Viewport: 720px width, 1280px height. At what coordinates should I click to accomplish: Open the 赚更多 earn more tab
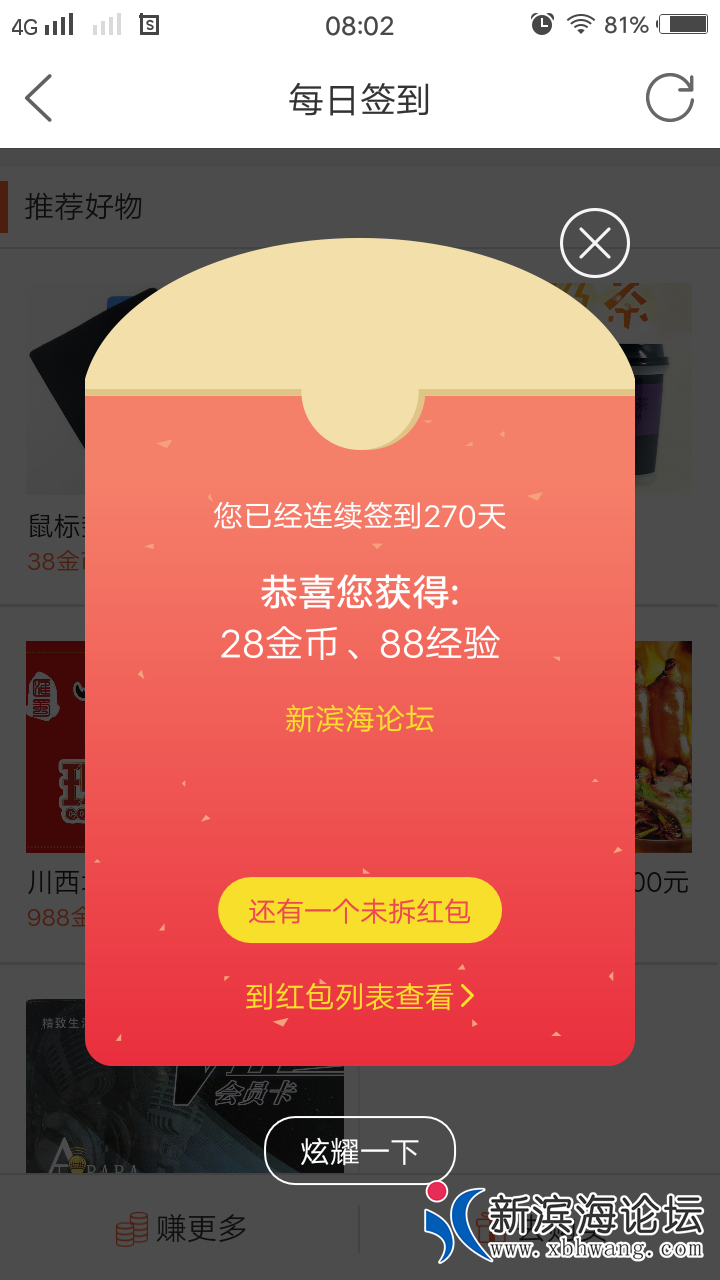tap(180, 1228)
